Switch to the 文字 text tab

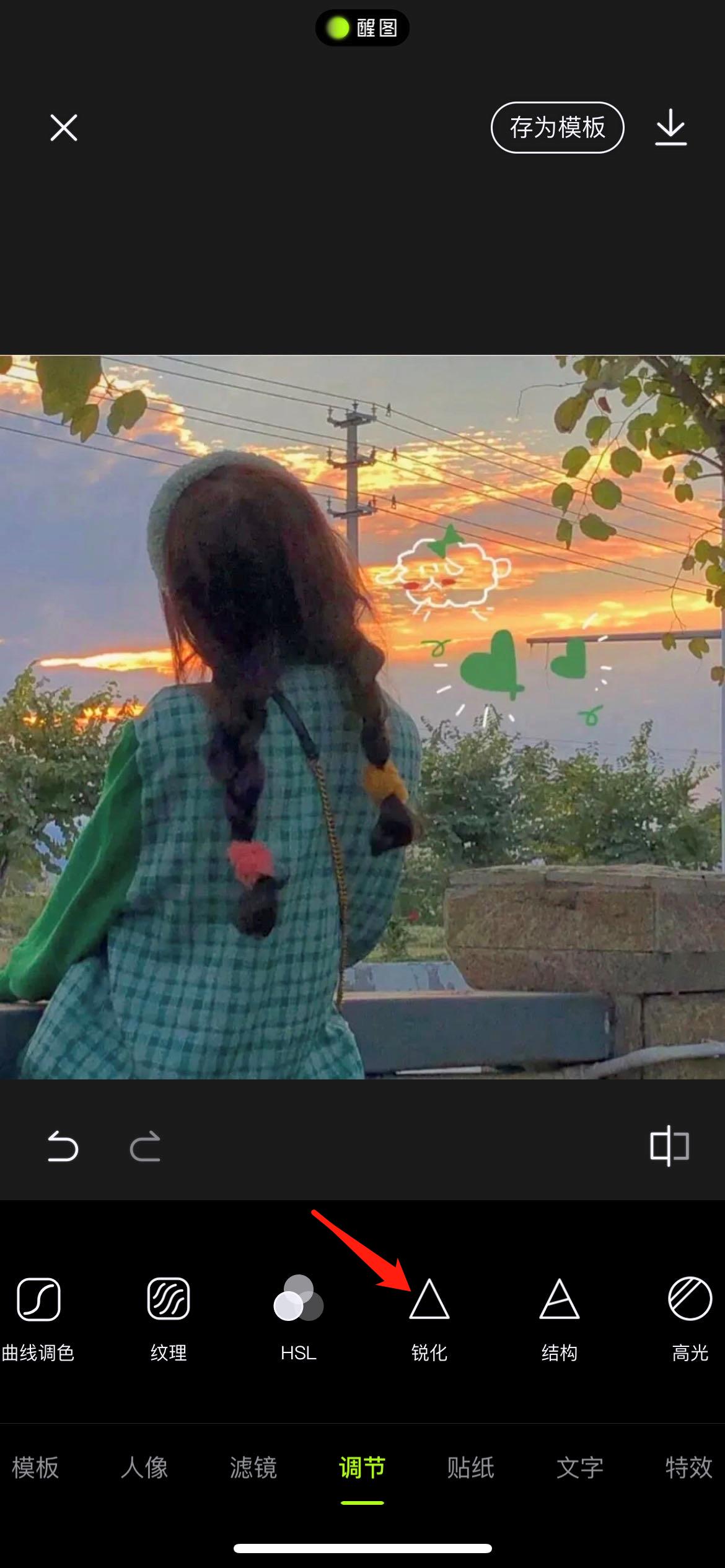tap(580, 1468)
